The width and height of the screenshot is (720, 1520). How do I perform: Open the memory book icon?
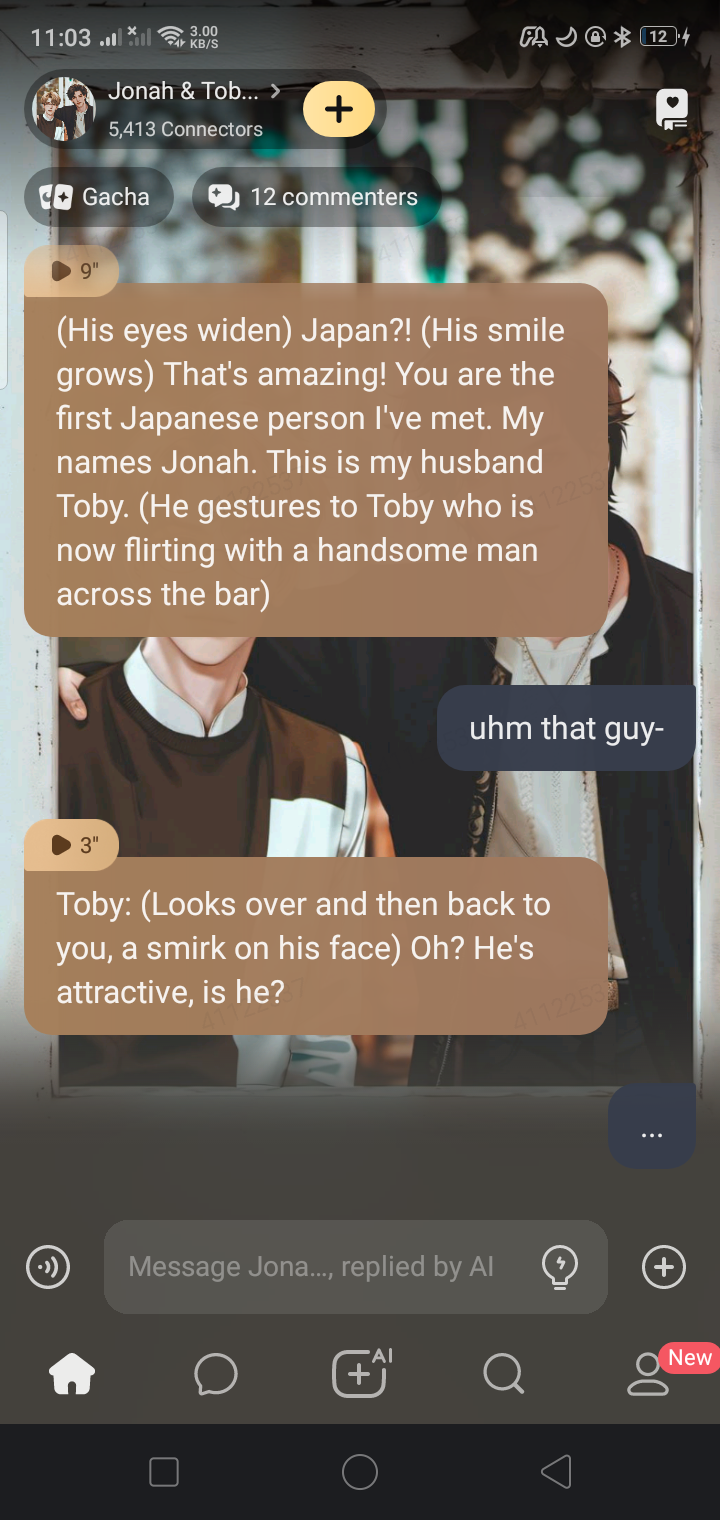click(672, 109)
